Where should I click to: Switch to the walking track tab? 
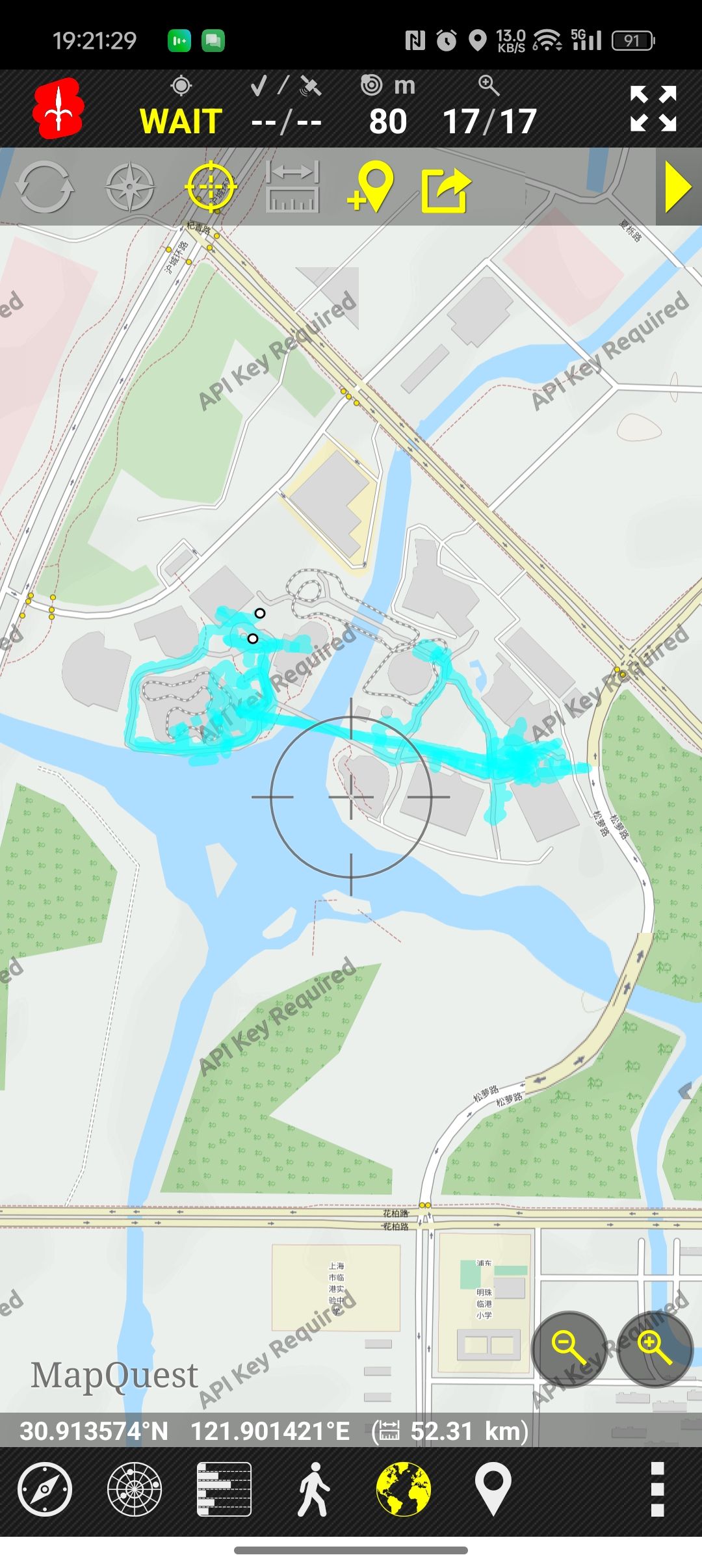pyautogui.click(x=313, y=1489)
